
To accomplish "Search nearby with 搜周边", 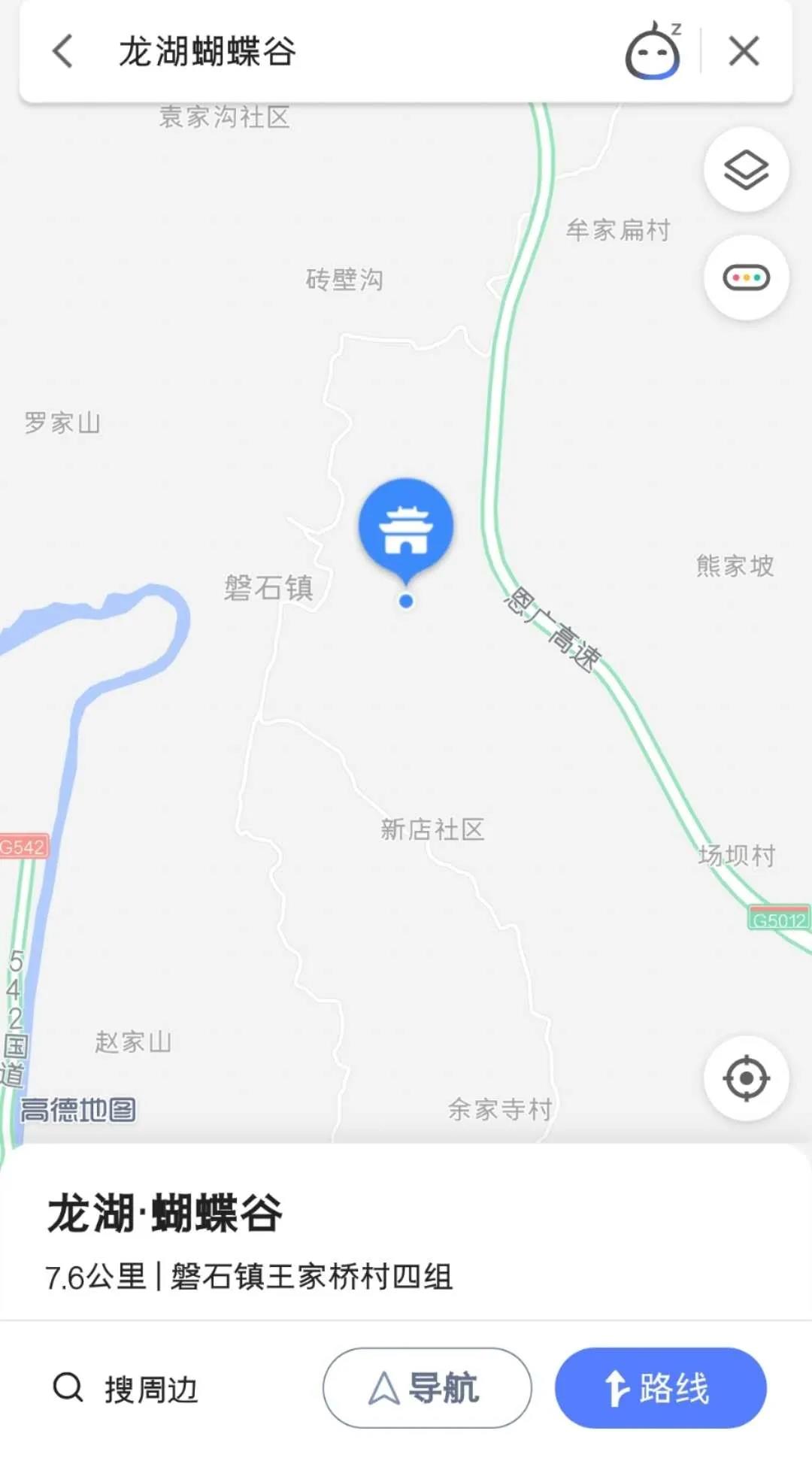I will point(126,1388).
